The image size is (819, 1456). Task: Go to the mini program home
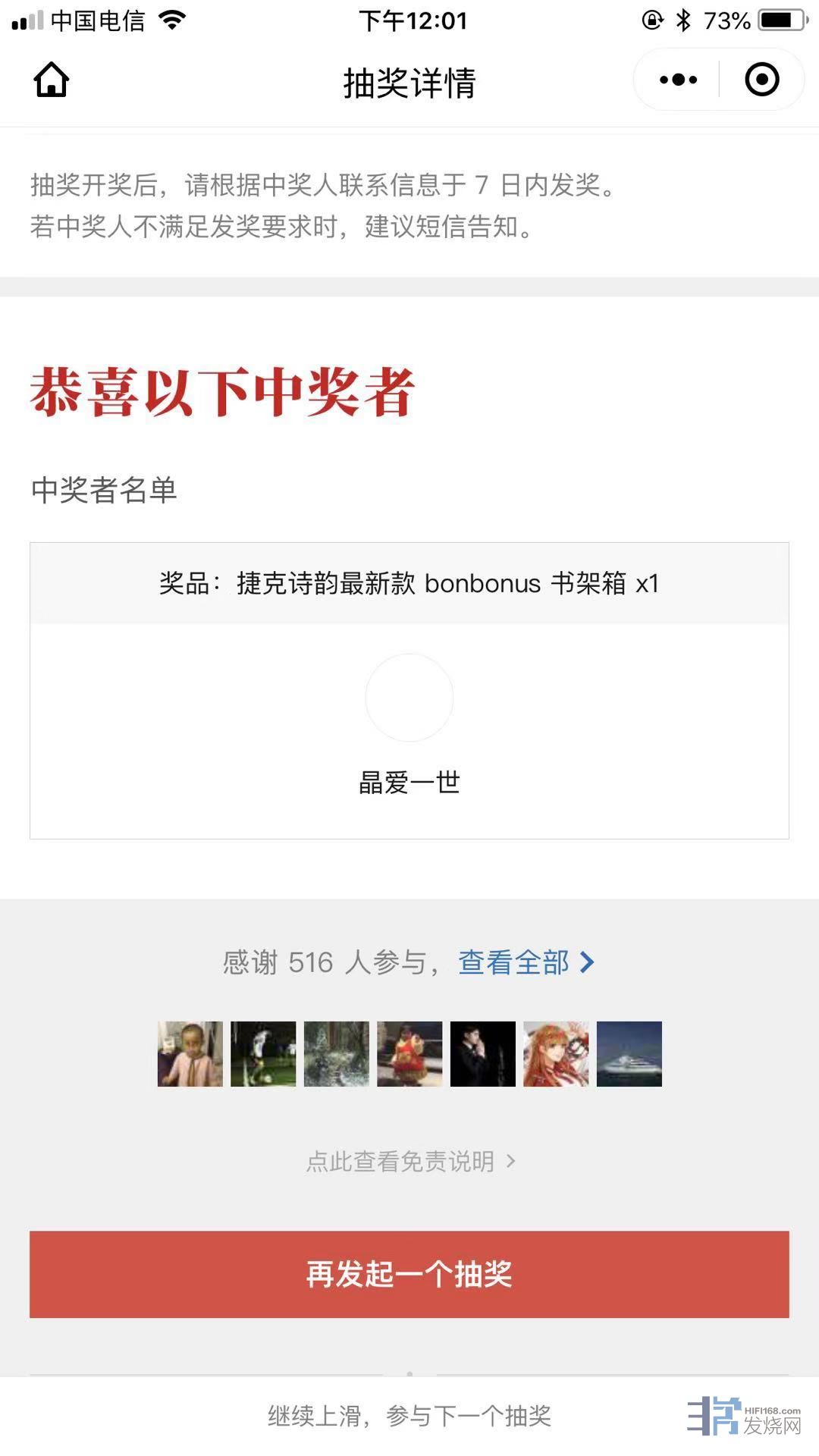[52, 80]
